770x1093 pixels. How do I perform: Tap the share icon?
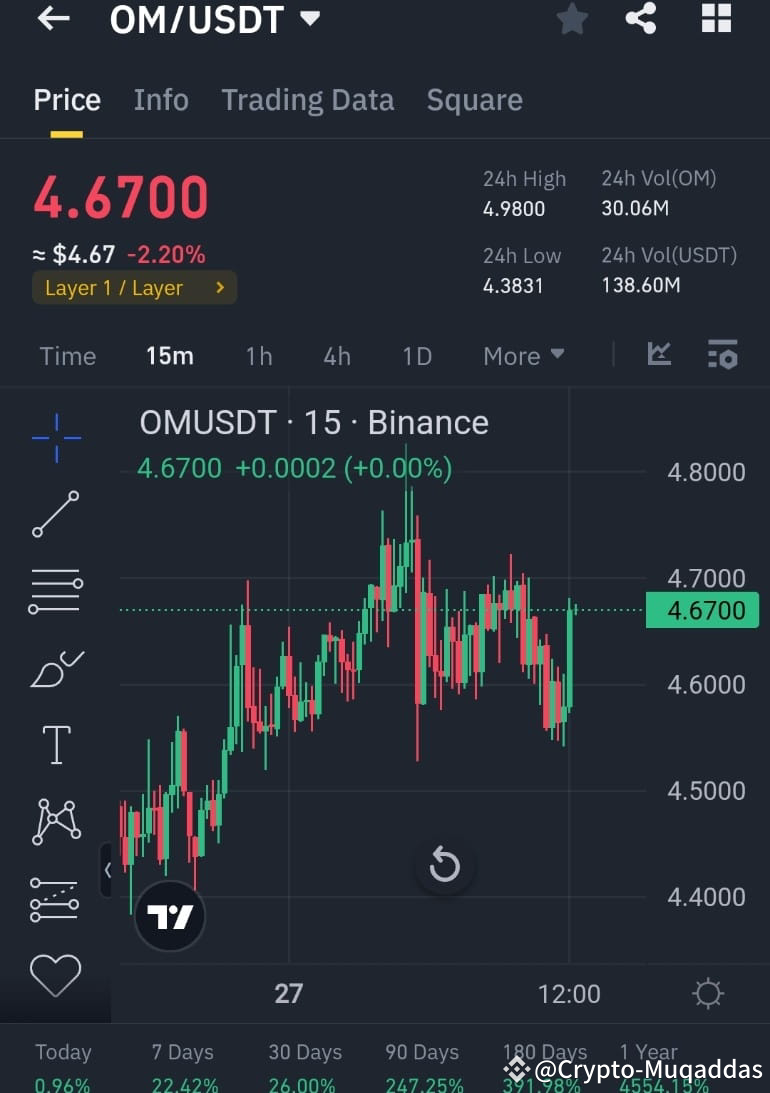click(x=641, y=18)
